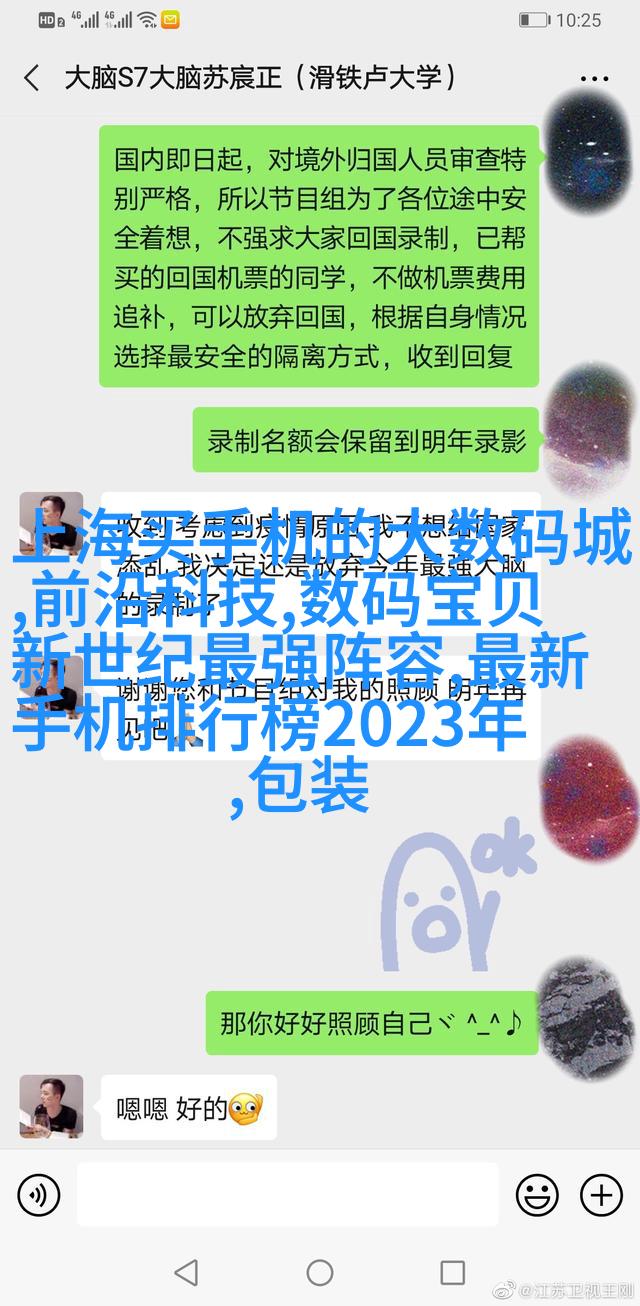This screenshot has height=1306, width=640.
Task: View sender avatar beside 嗯嗯 好的 message
Action: tap(50, 1108)
